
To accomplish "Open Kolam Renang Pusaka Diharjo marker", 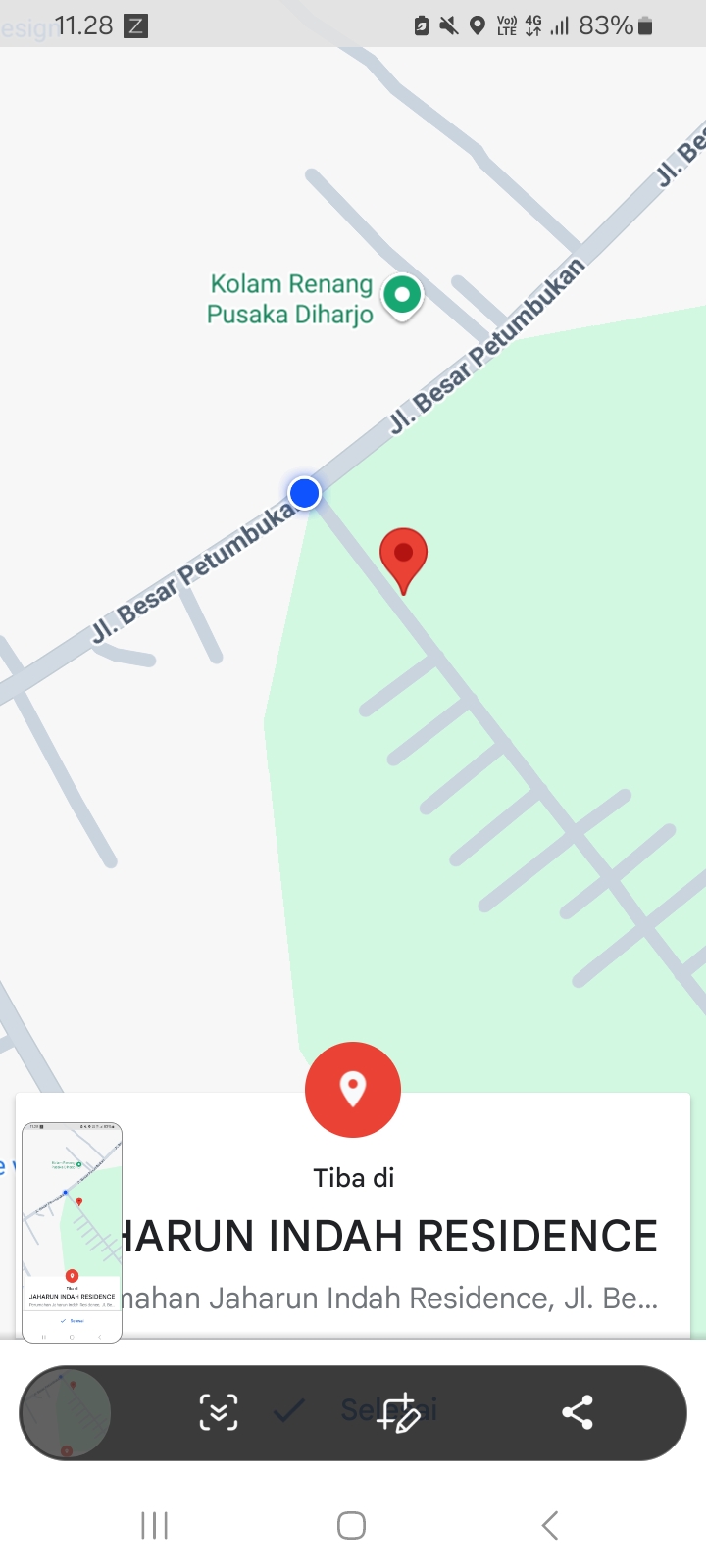I will tap(401, 295).
